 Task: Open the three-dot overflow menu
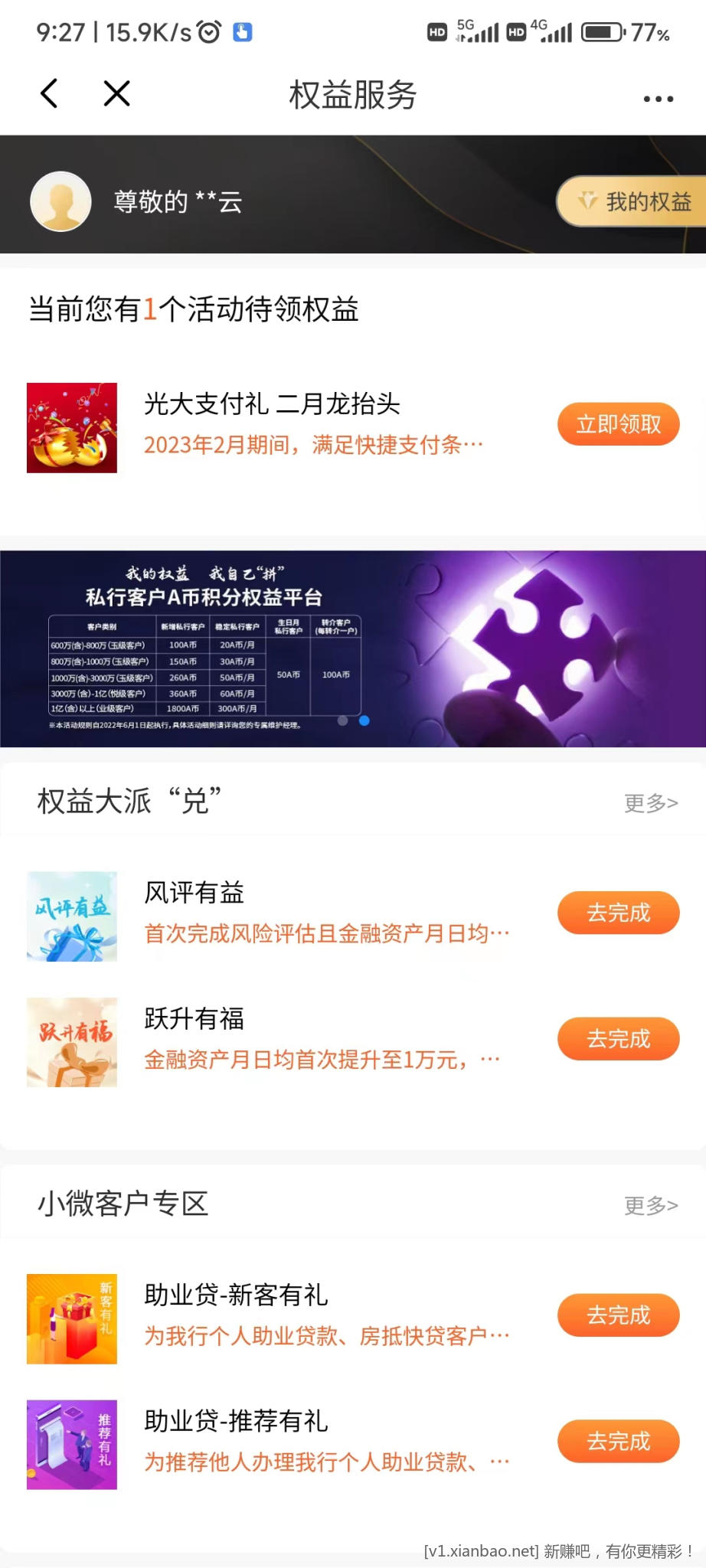[658, 99]
